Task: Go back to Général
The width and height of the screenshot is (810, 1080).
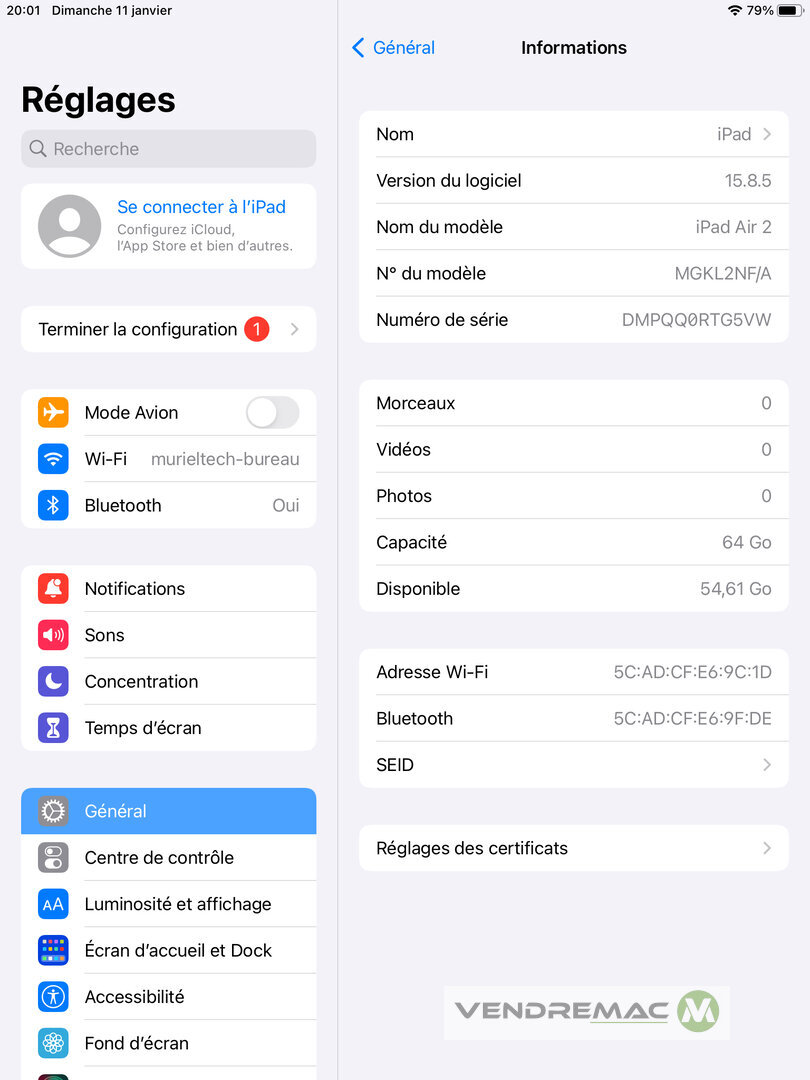Action: [393, 48]
